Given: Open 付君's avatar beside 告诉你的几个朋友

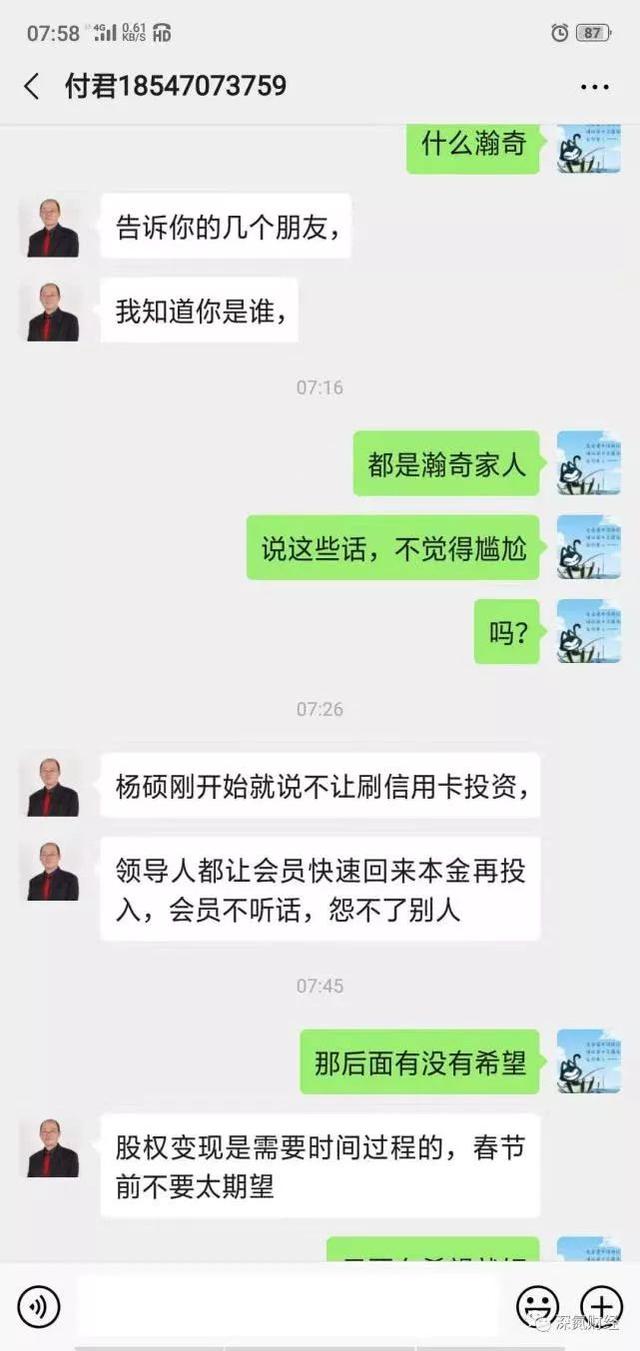Looking at the screenshot, I should pos(53,227).
